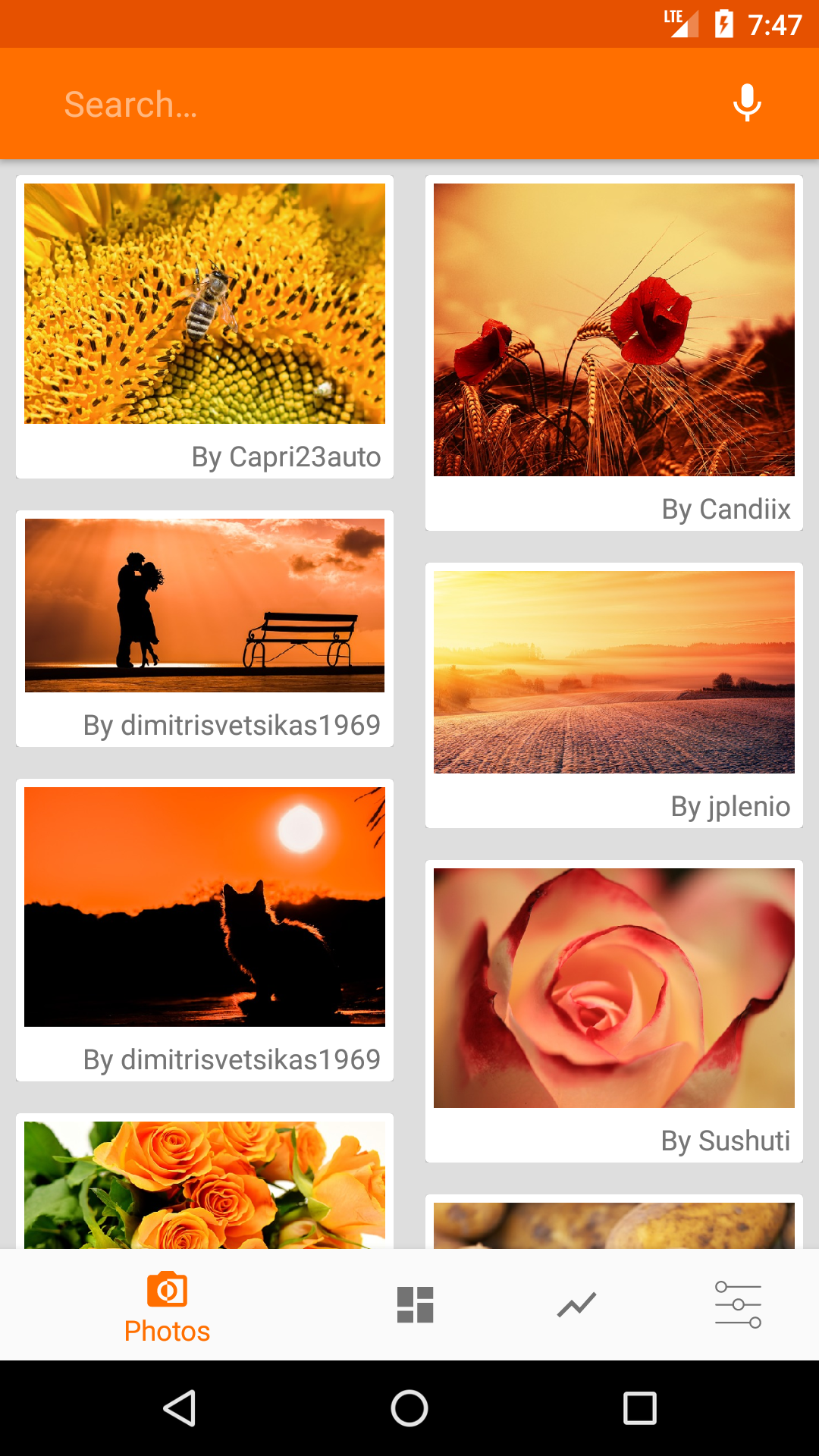Open the sunflower bee photo by Capri23auto

[x=203, y=303]
